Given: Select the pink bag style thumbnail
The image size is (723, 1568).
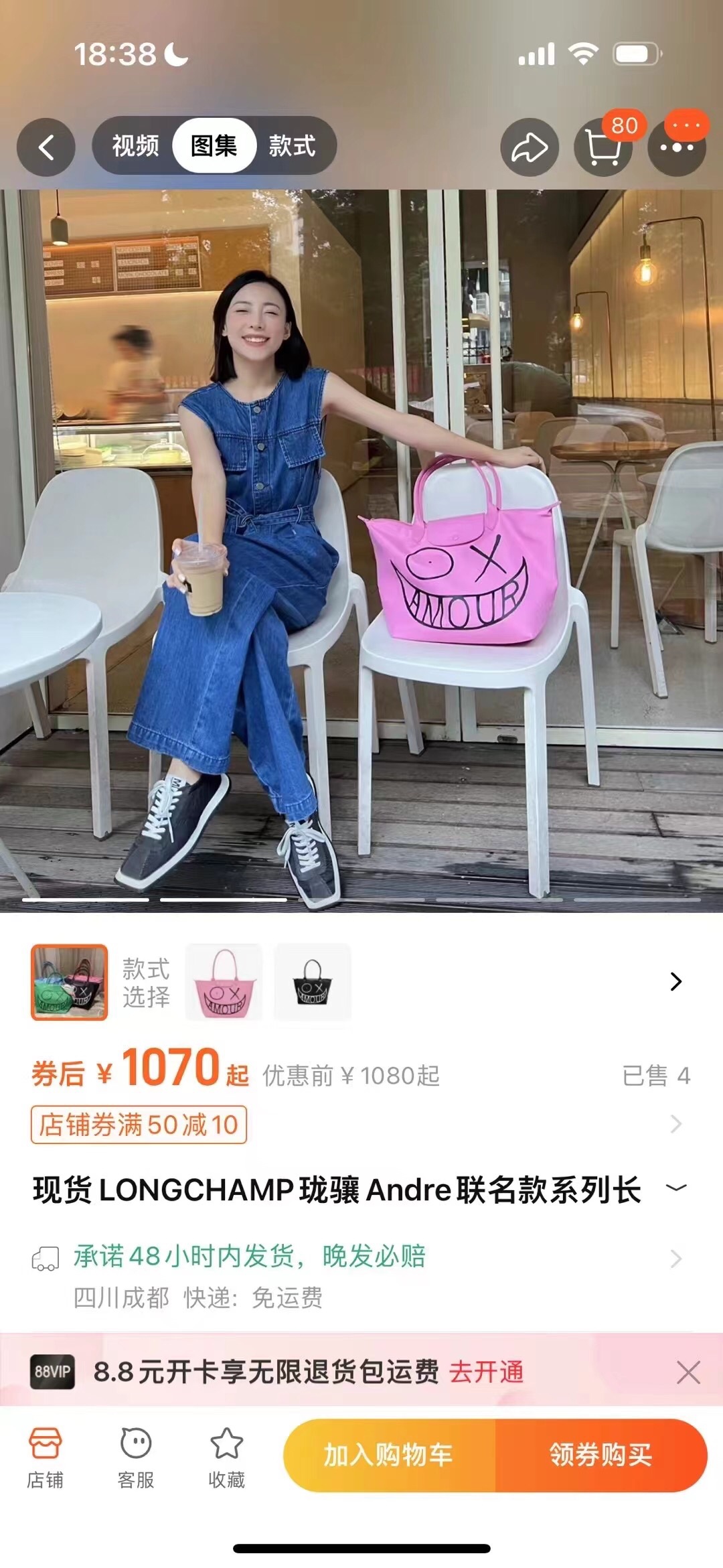Looking at the screenshot, I should [224, 982].
